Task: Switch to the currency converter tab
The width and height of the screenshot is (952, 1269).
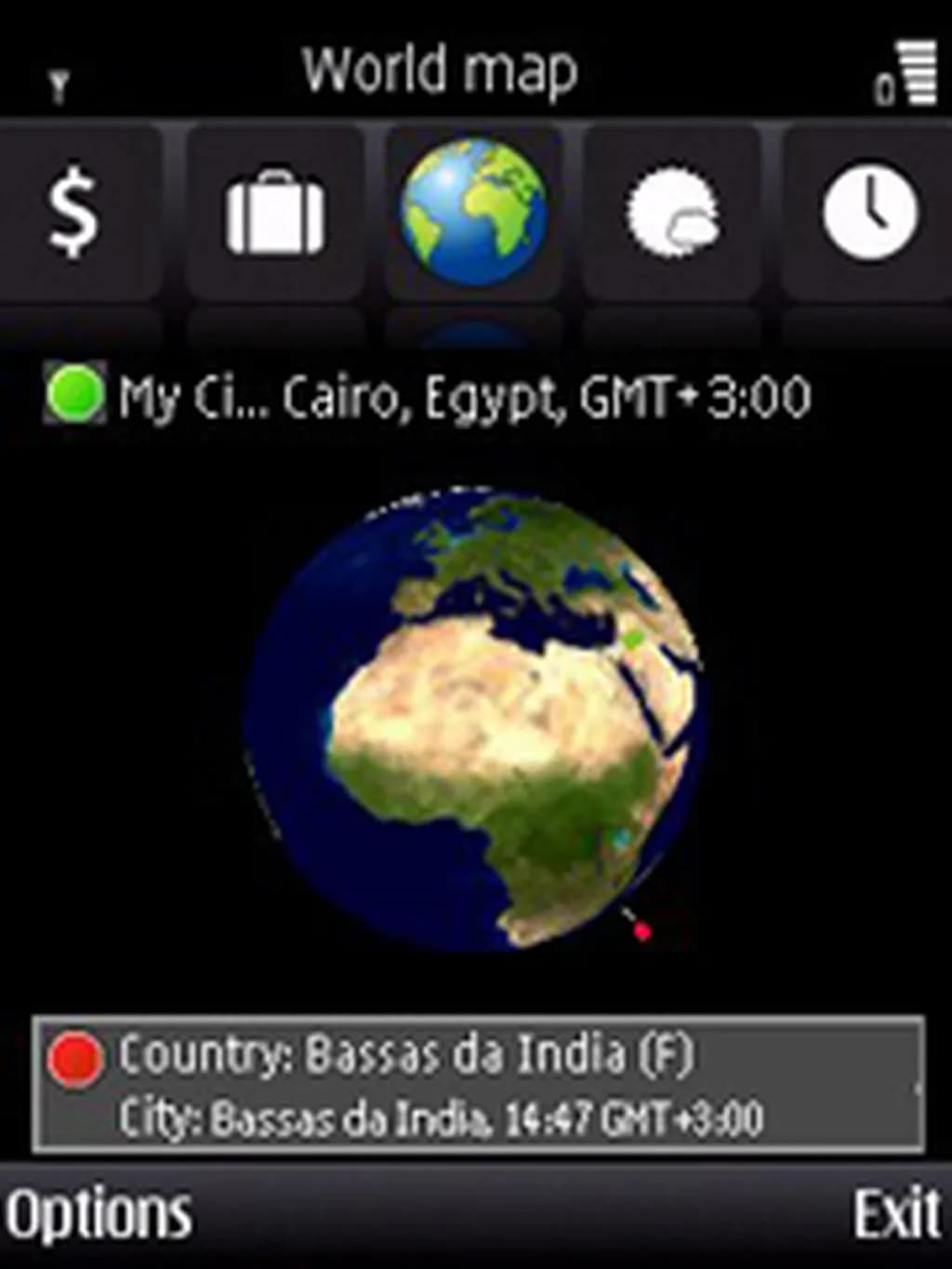Action: [x=74, y=214]
